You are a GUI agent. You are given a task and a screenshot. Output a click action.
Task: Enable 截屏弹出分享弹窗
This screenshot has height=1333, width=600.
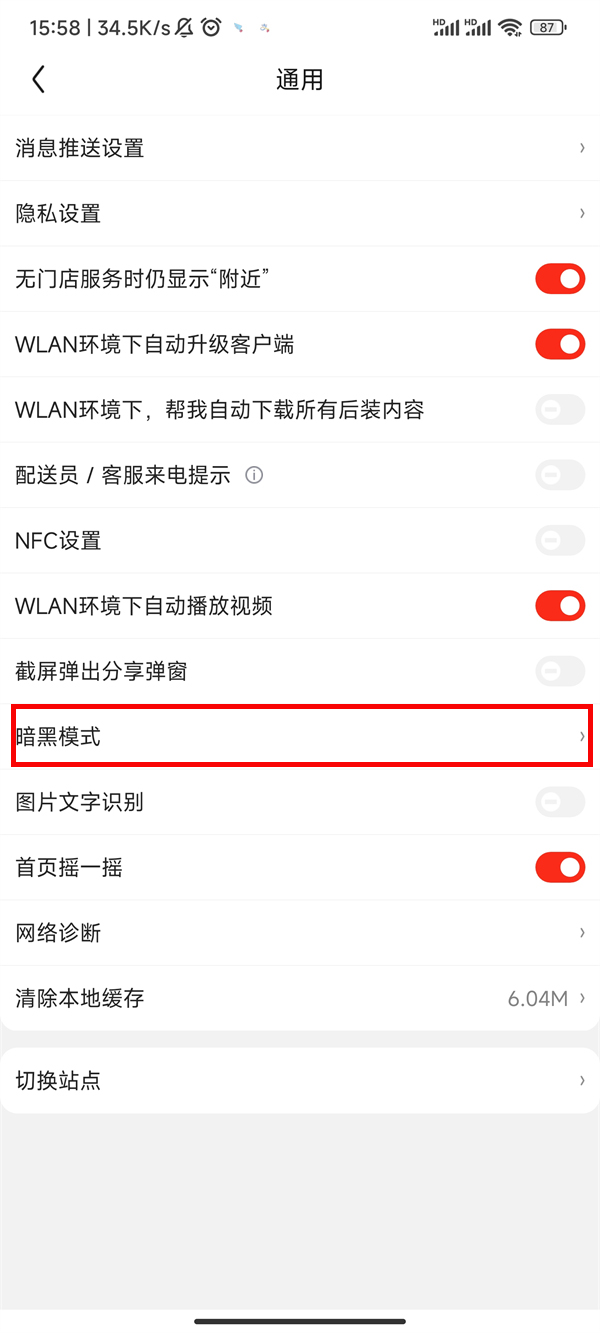560,671
